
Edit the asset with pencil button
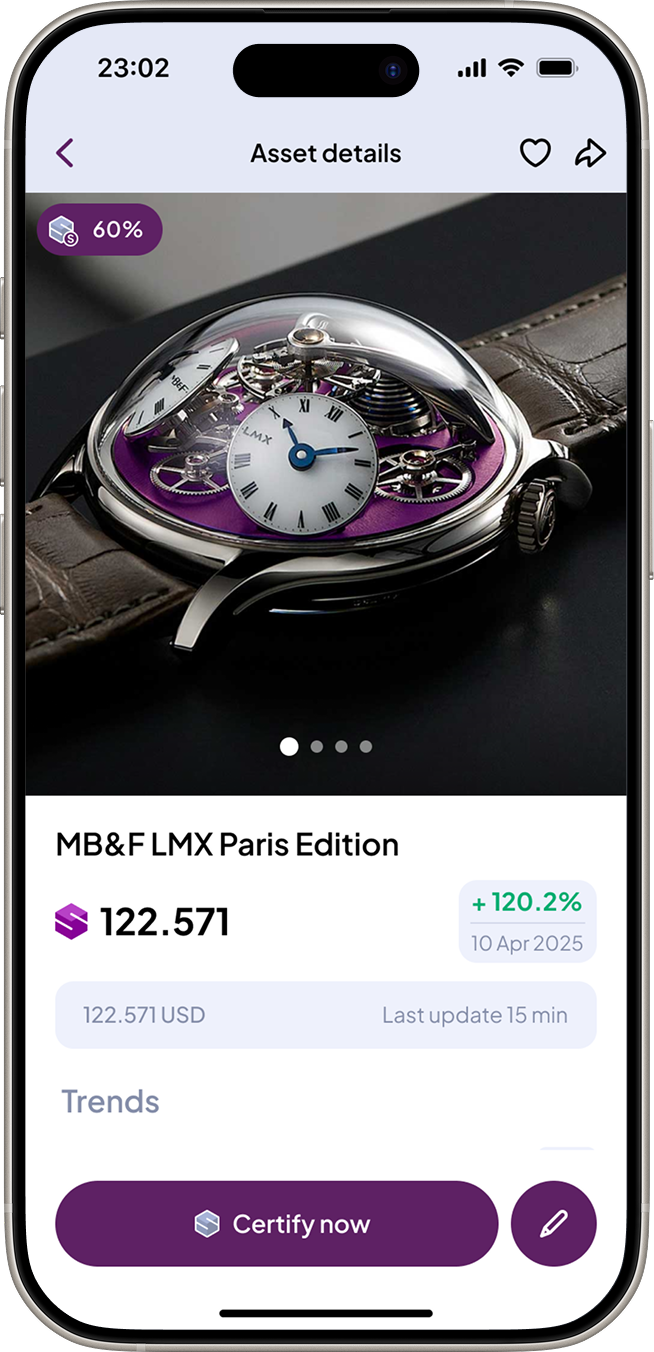point(553,1224)
